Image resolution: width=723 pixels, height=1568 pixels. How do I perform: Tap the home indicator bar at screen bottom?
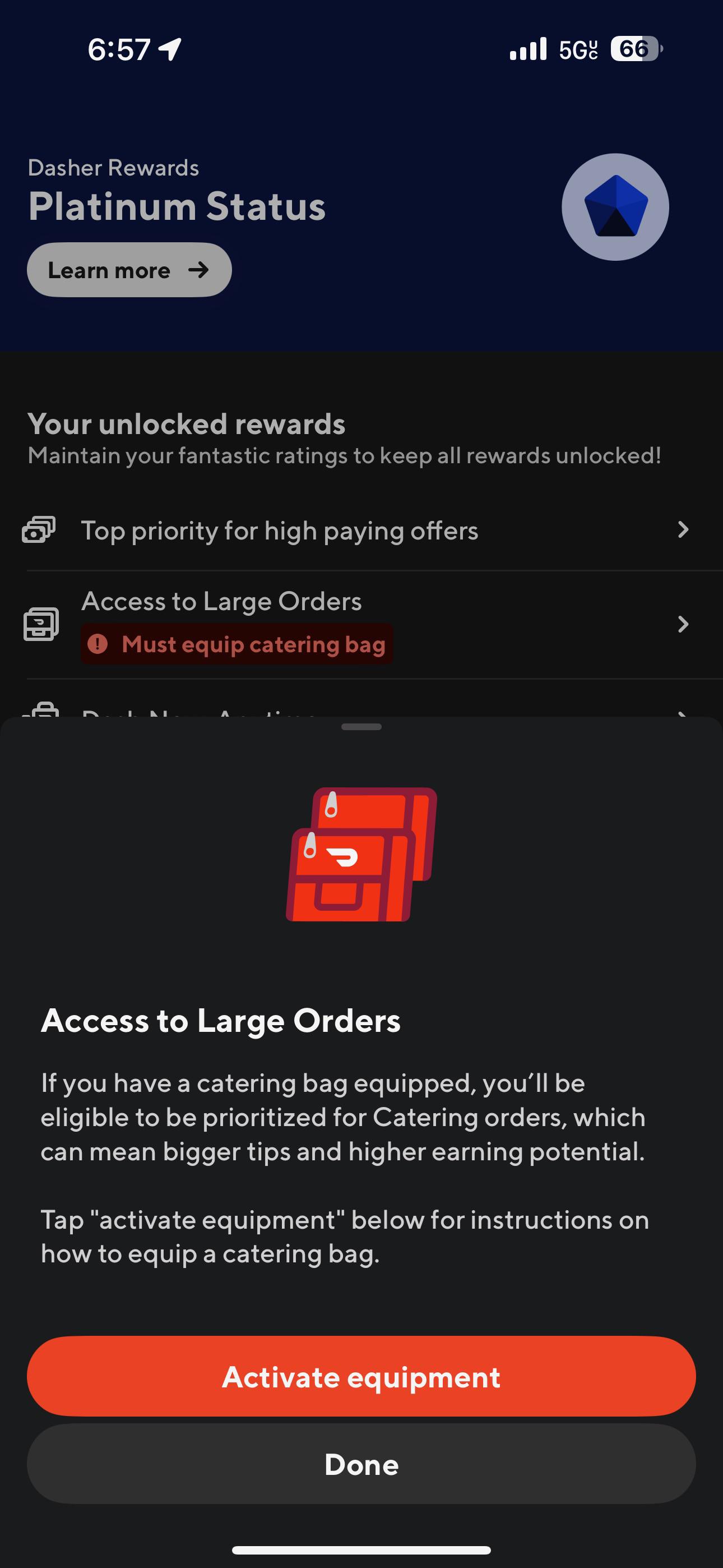[361, 1549]
